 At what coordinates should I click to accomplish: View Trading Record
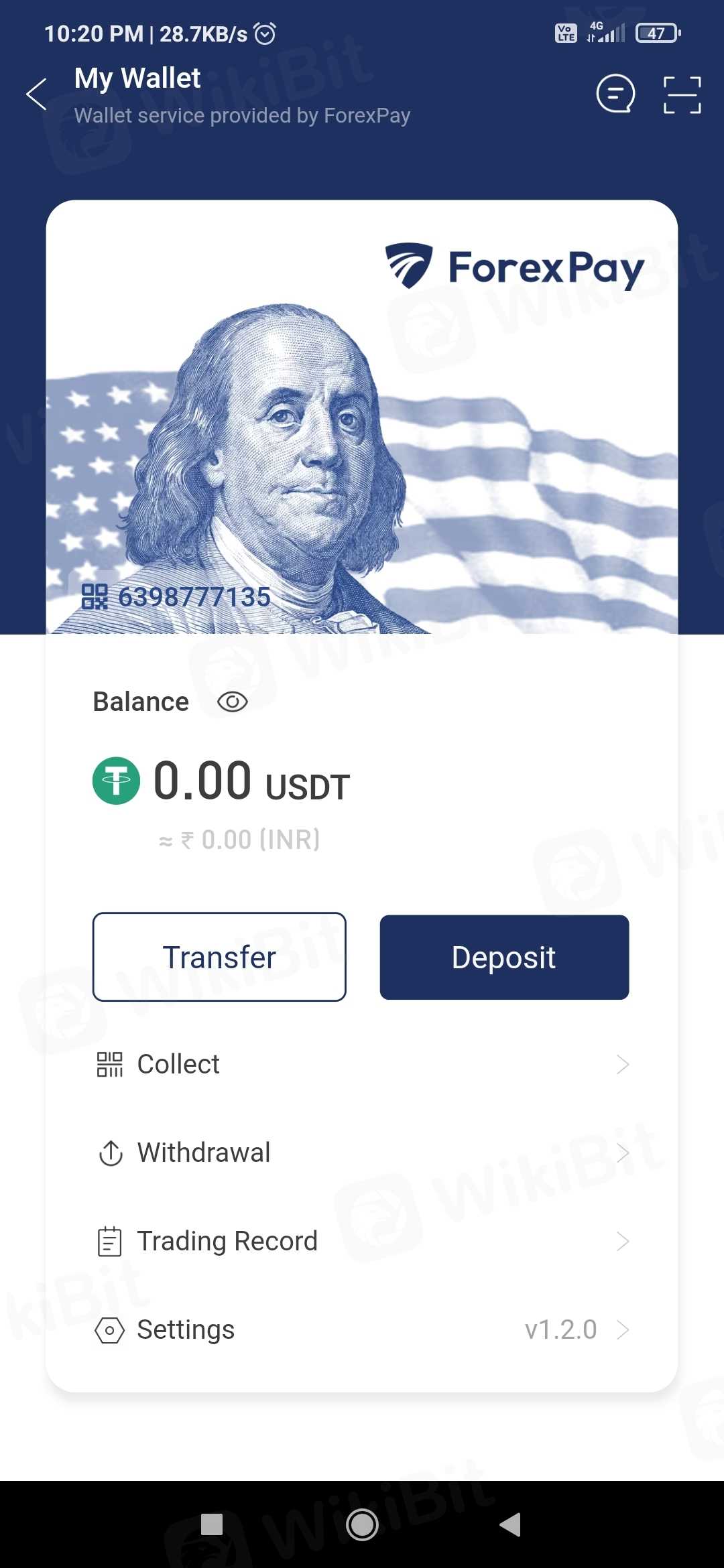[x=362, y=1241]
